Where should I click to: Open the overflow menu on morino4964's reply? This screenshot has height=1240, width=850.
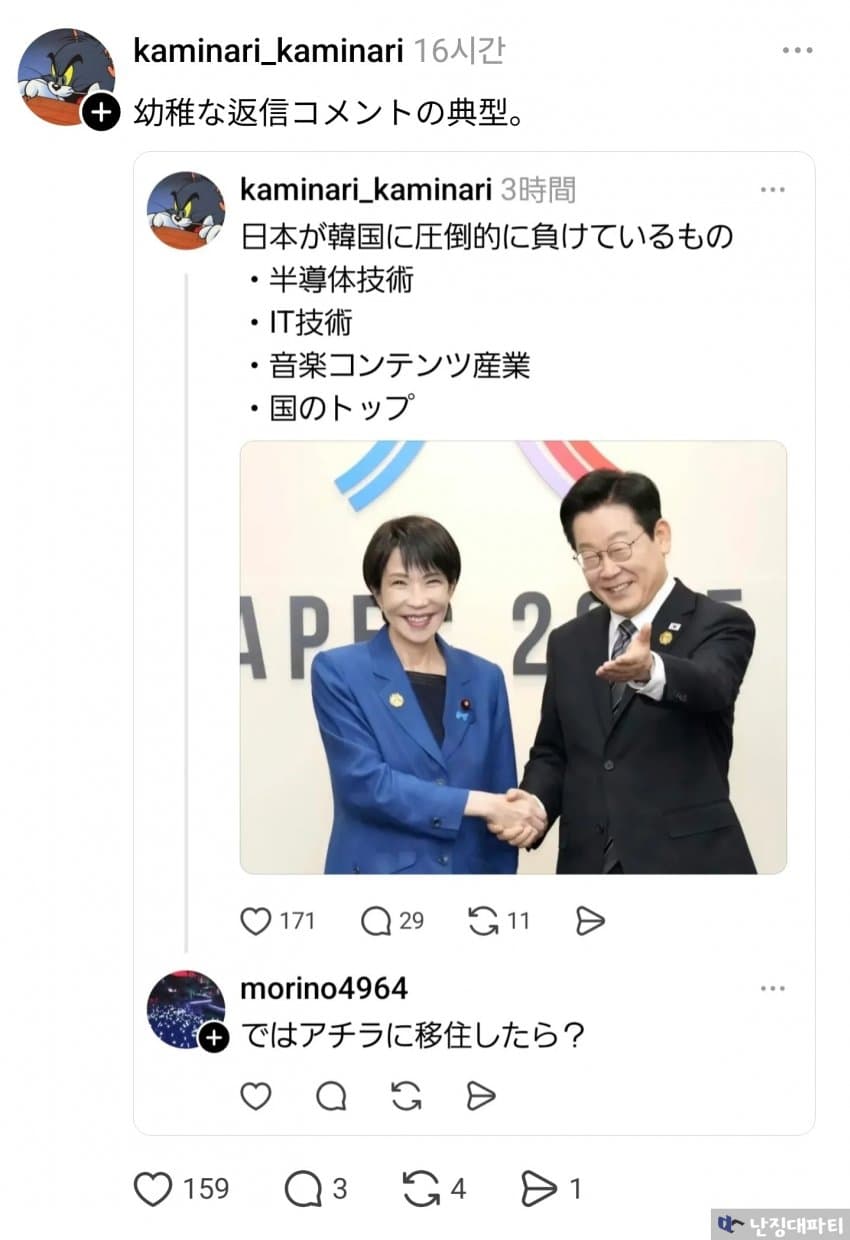click(x=773, y=989)
